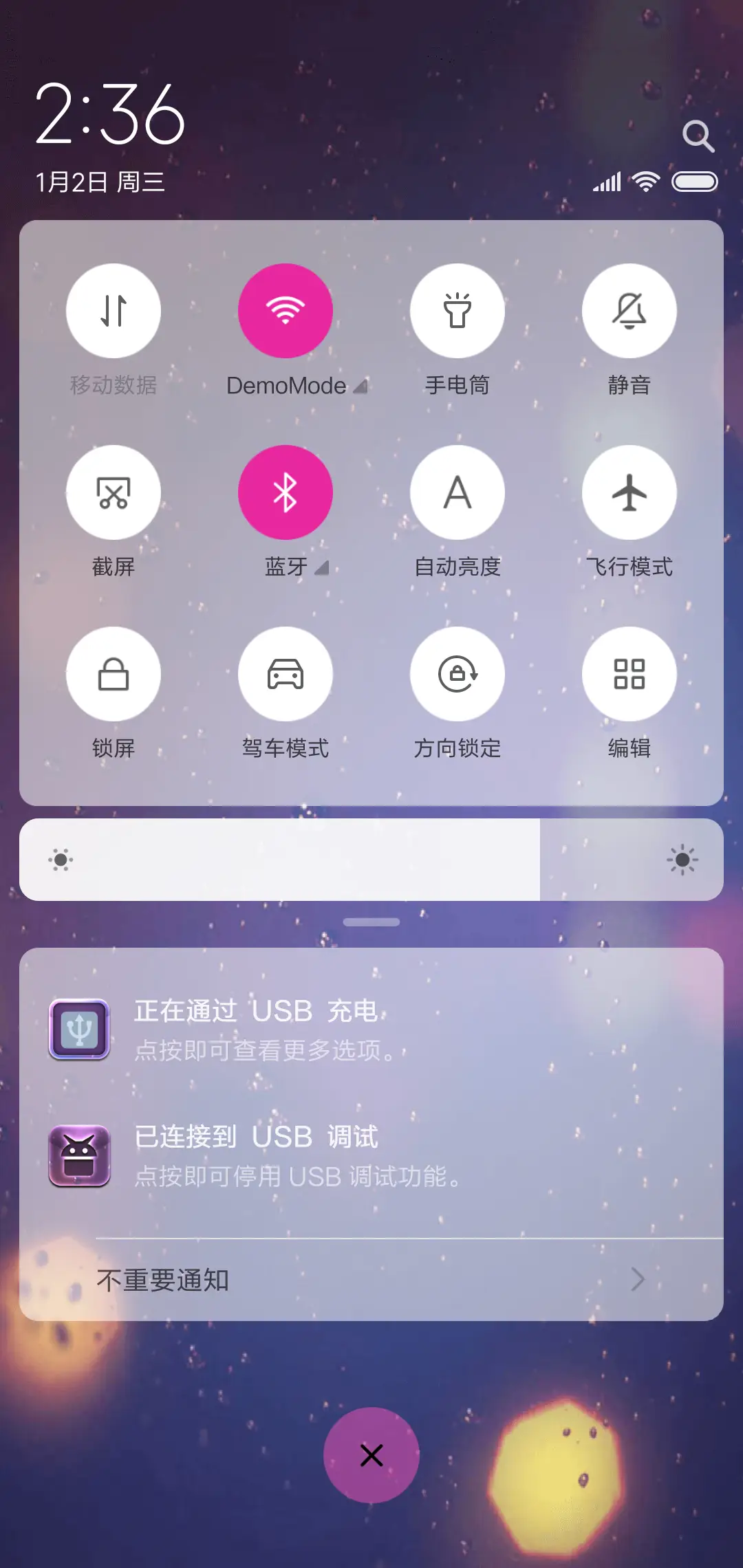Toggle silent mode (静音)

point(629,311)
